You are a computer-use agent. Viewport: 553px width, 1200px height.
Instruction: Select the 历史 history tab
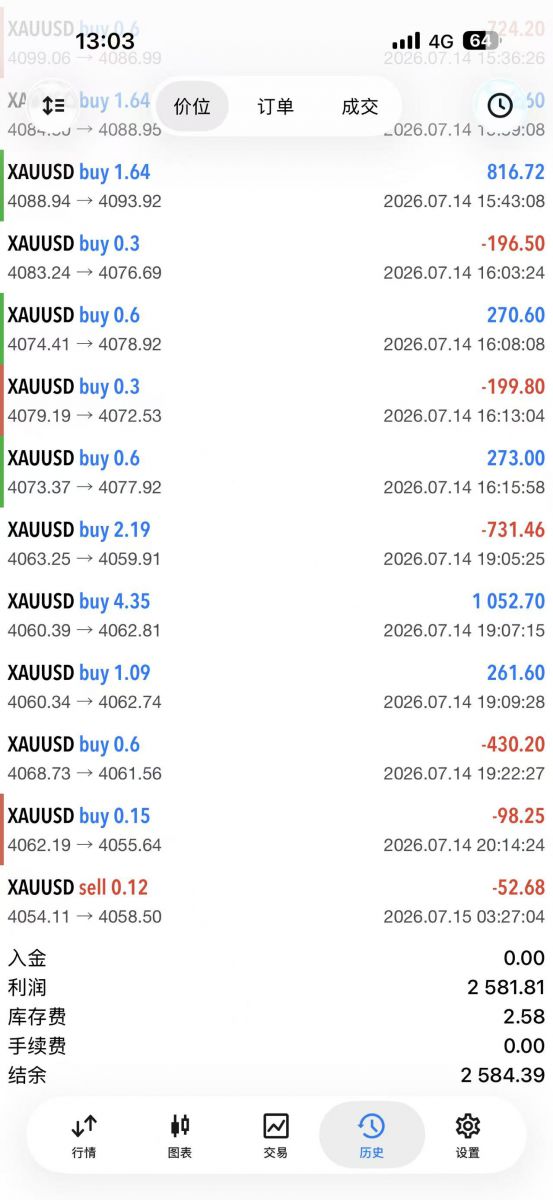[x=371, y=1136]
